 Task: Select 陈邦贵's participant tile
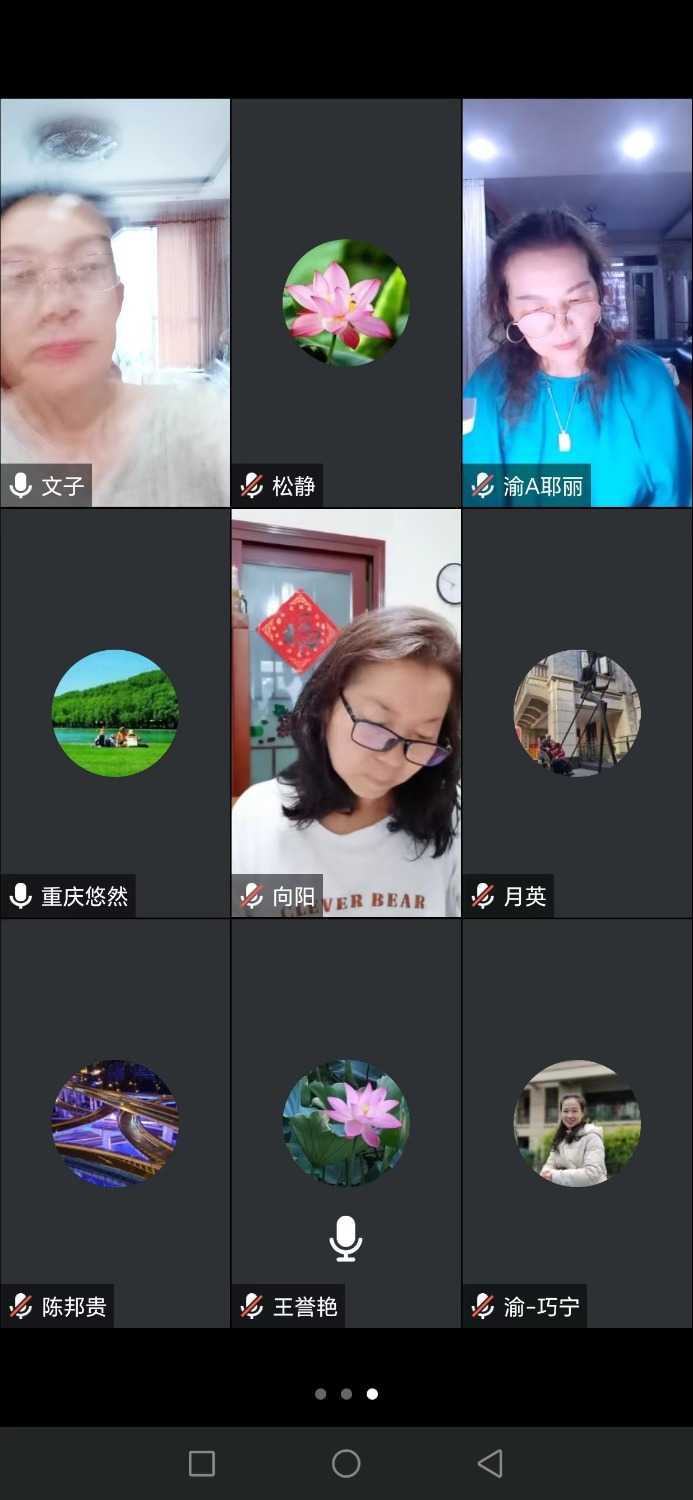(x=115, y=1122)
